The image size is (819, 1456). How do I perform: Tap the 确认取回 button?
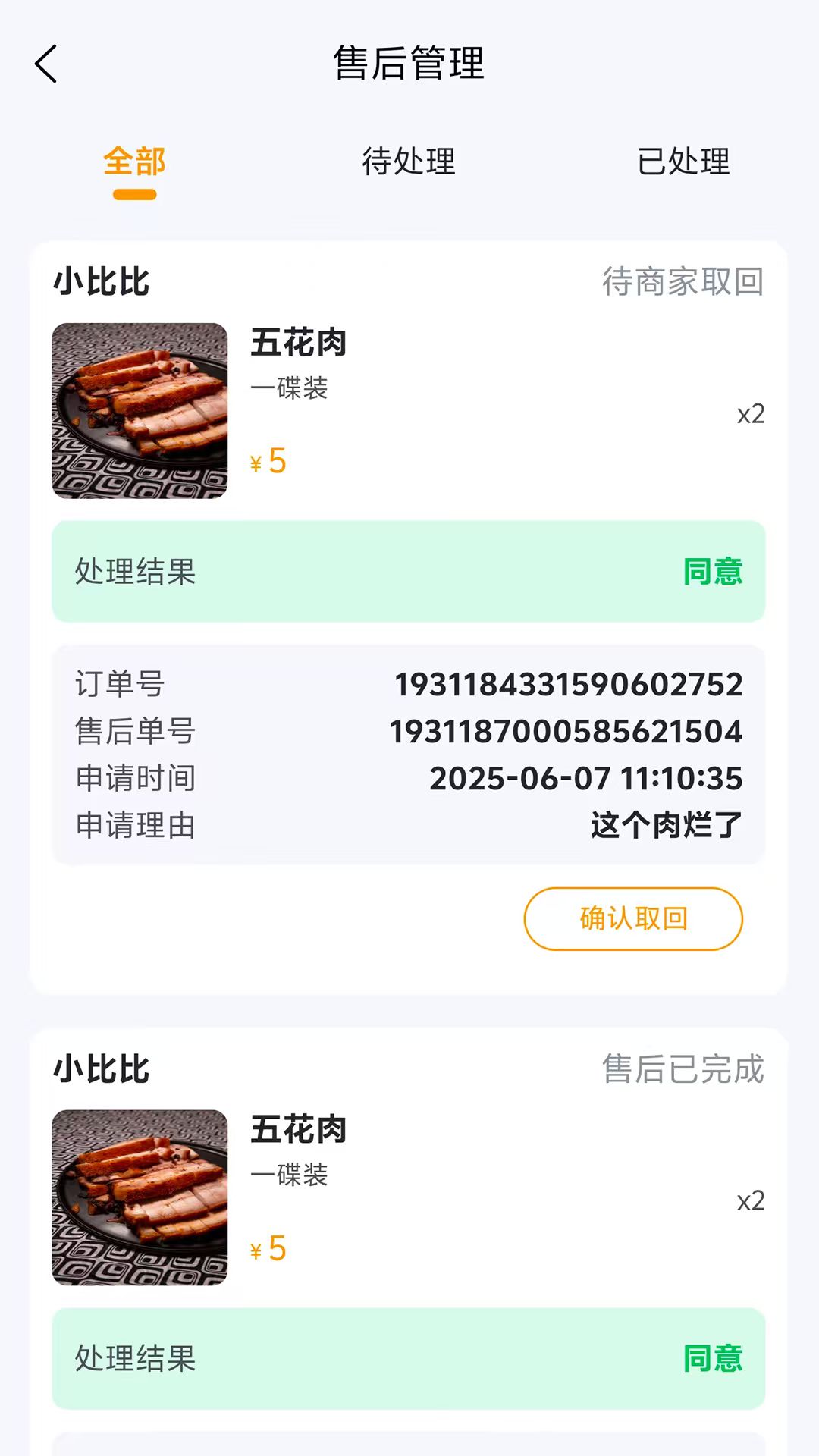(633, 918)
